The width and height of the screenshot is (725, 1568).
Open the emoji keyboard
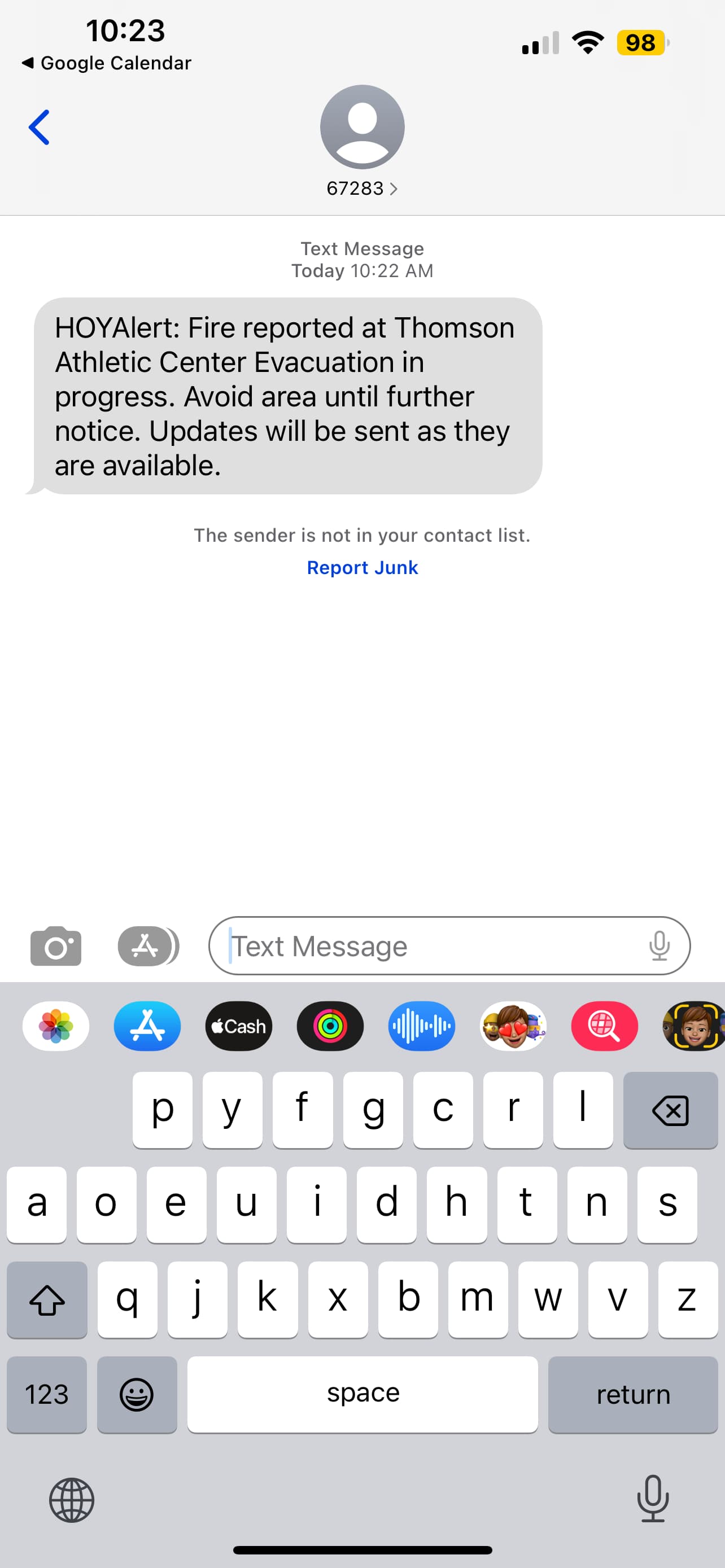pos(137,1395)
